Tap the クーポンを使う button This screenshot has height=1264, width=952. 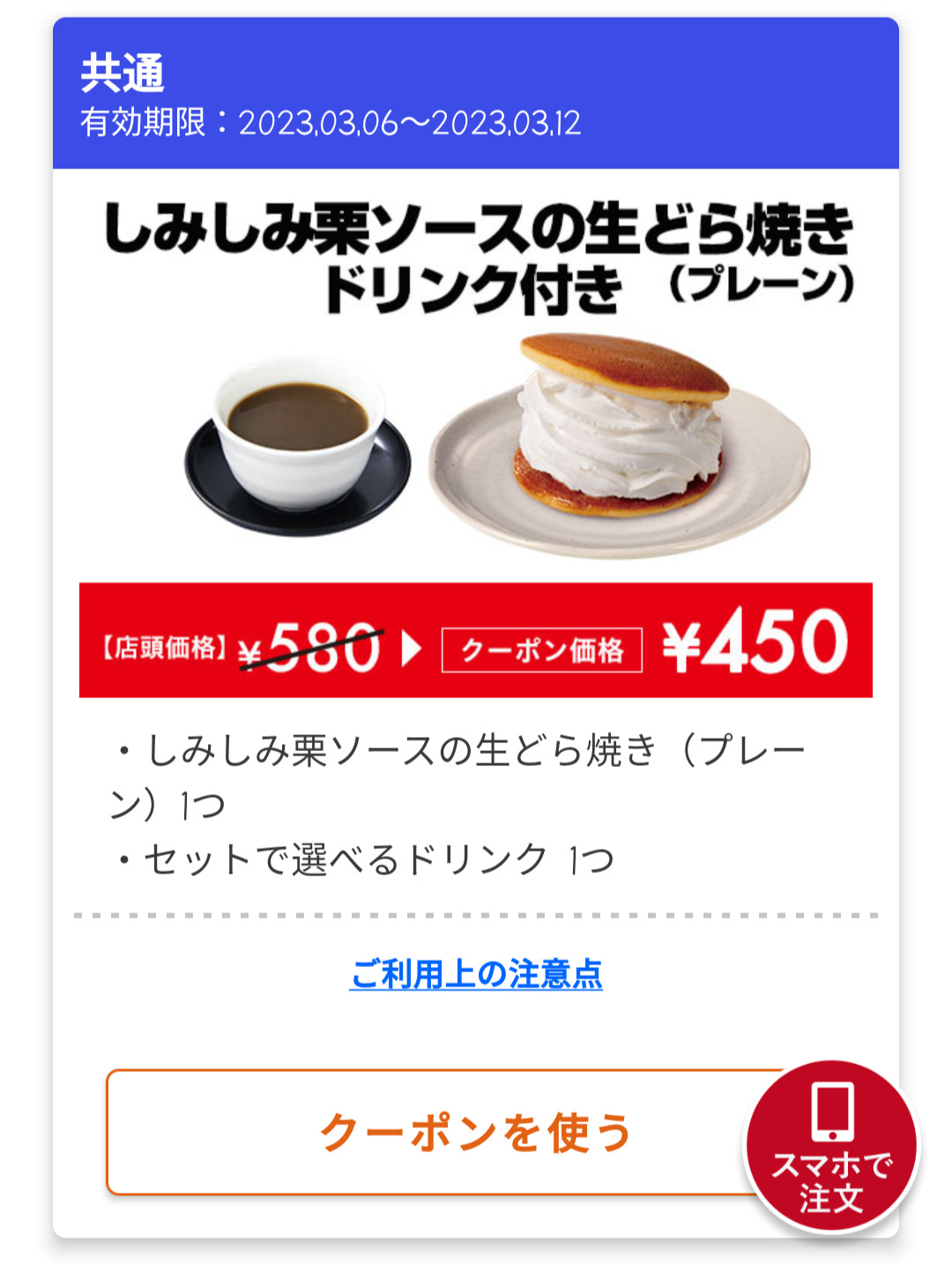(x=432, y=1133)
